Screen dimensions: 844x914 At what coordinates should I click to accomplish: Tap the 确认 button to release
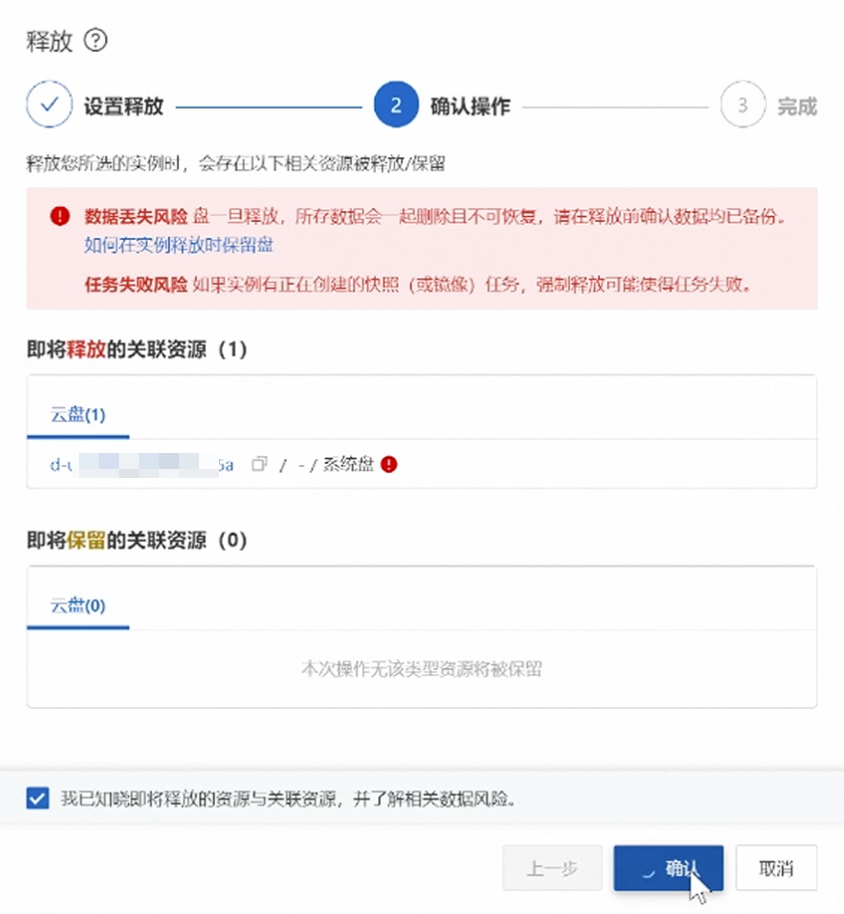pyautogui.click(x=667, y=868)
